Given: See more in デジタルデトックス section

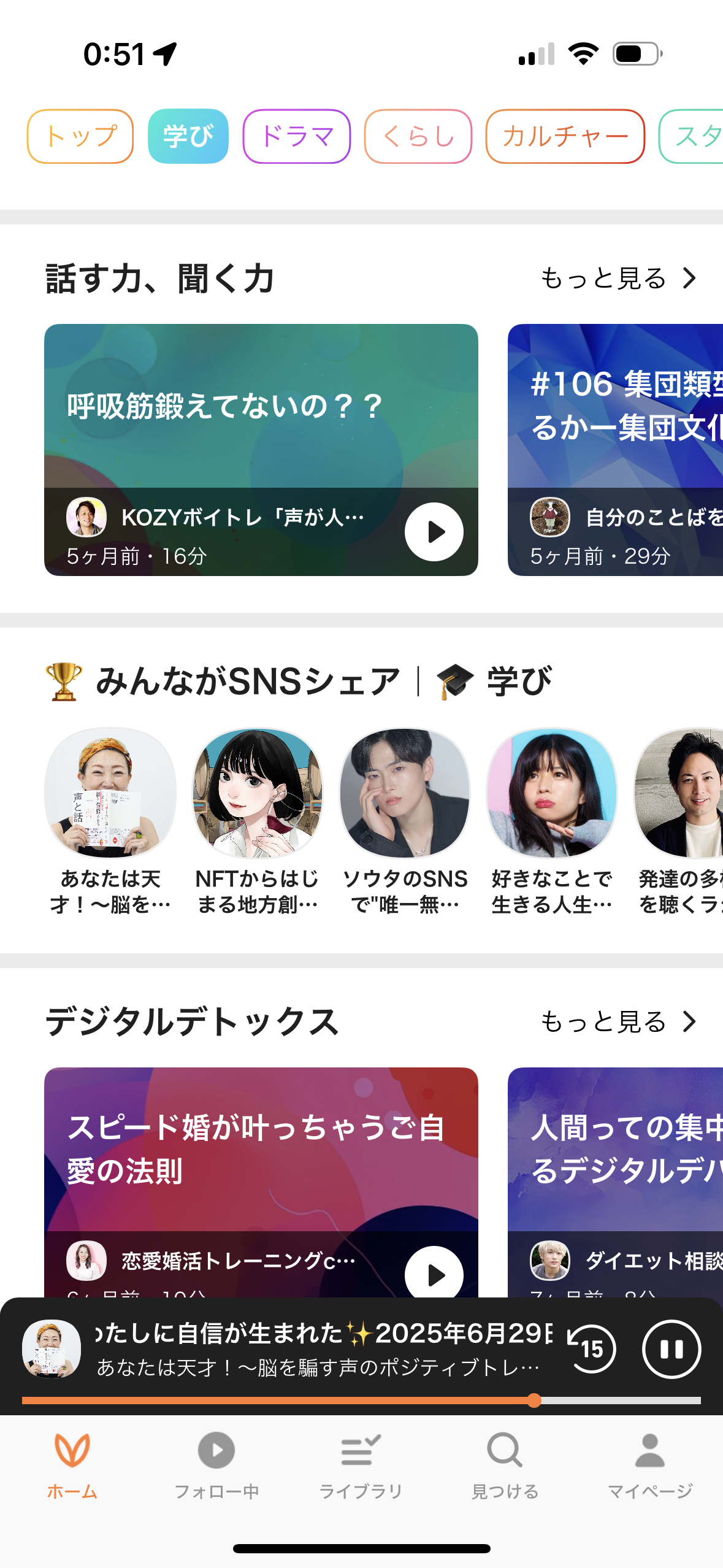Looking at the screenshot, I should pyautogui.click(x=619, y=1022).
